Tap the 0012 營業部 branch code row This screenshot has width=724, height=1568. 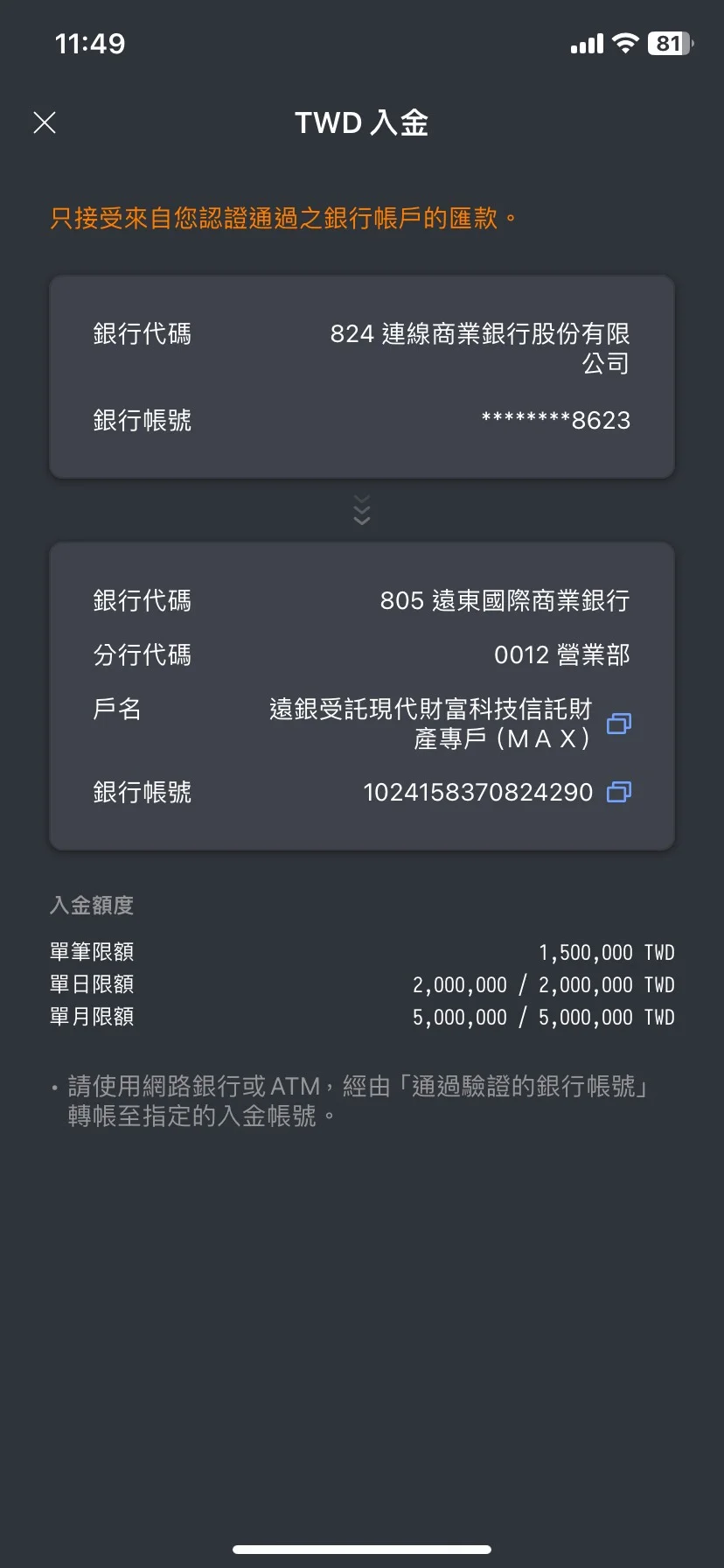361,654
